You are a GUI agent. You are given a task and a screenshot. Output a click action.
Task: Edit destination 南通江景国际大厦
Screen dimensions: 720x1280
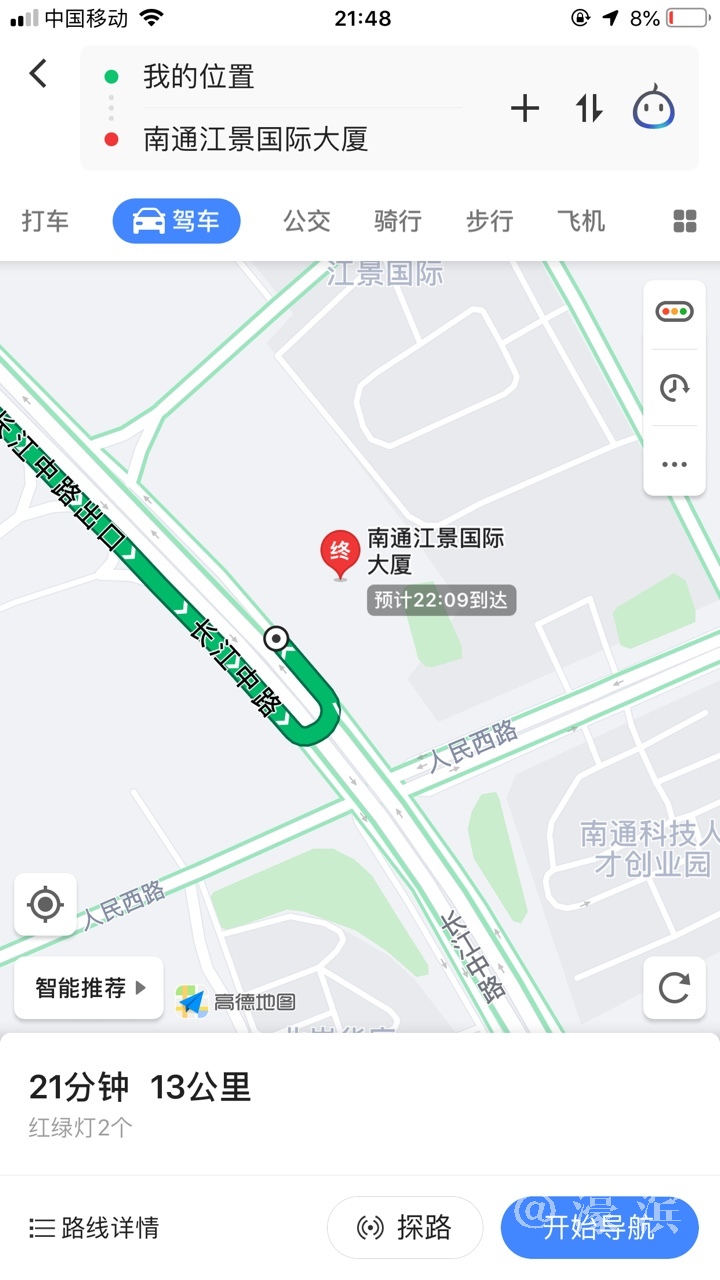point(255,139)
